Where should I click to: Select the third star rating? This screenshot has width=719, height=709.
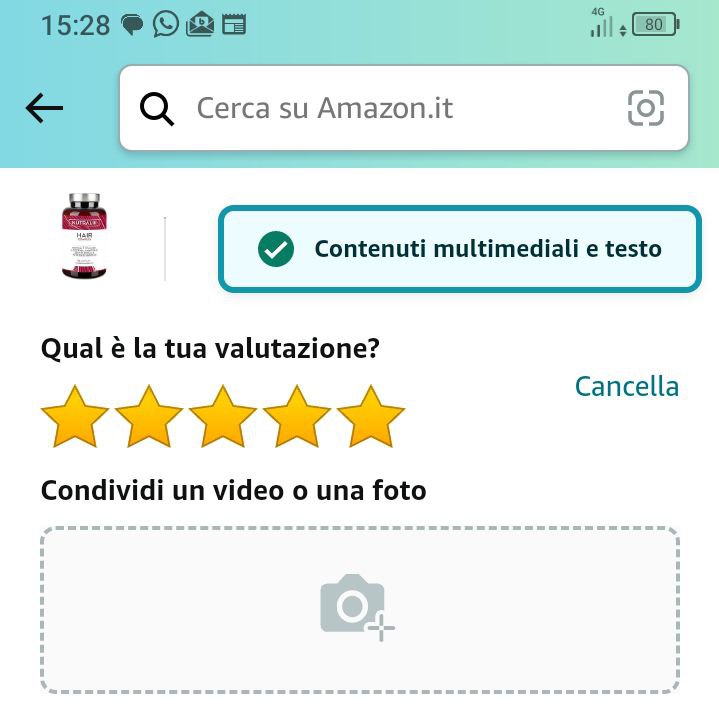click(223, 417)
